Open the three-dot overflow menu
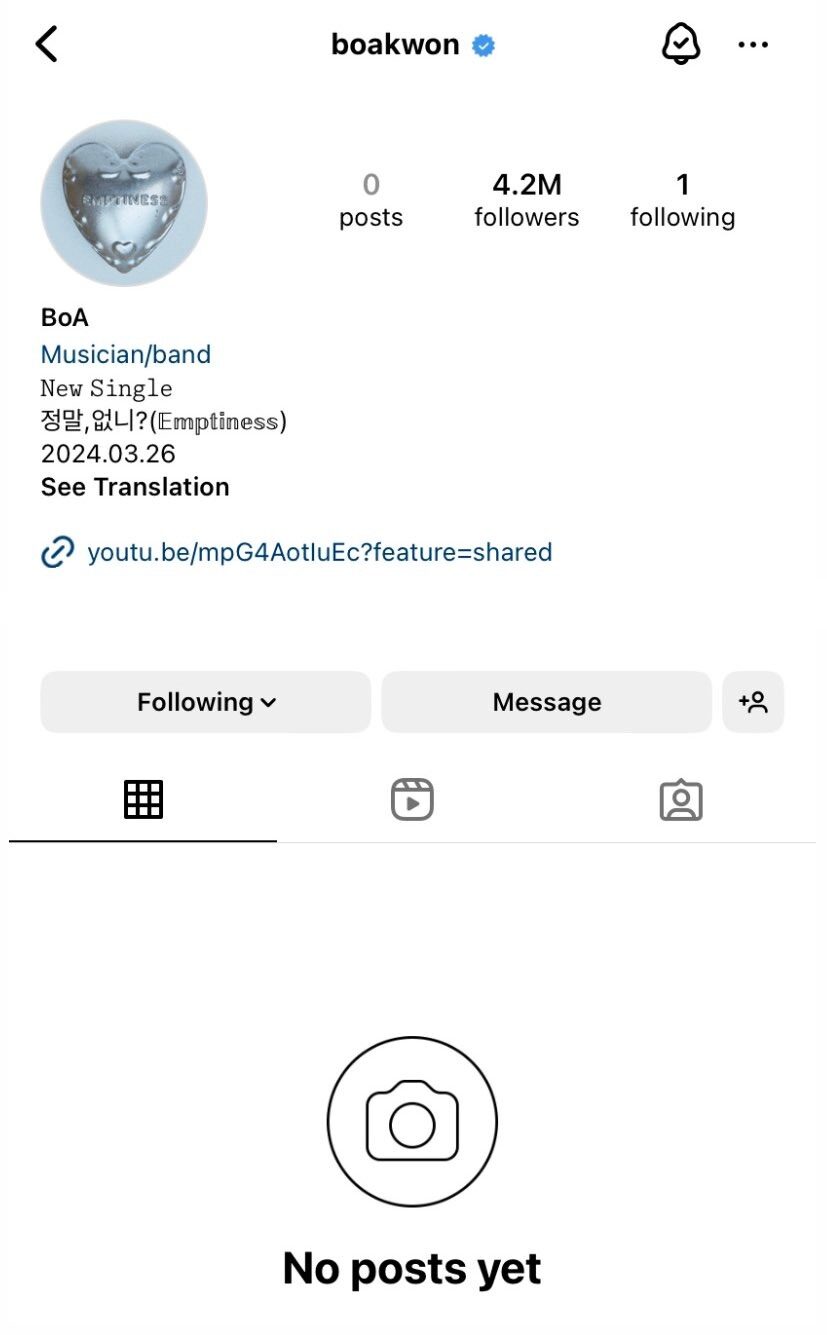827x1335 pixels. pos(753,44)
